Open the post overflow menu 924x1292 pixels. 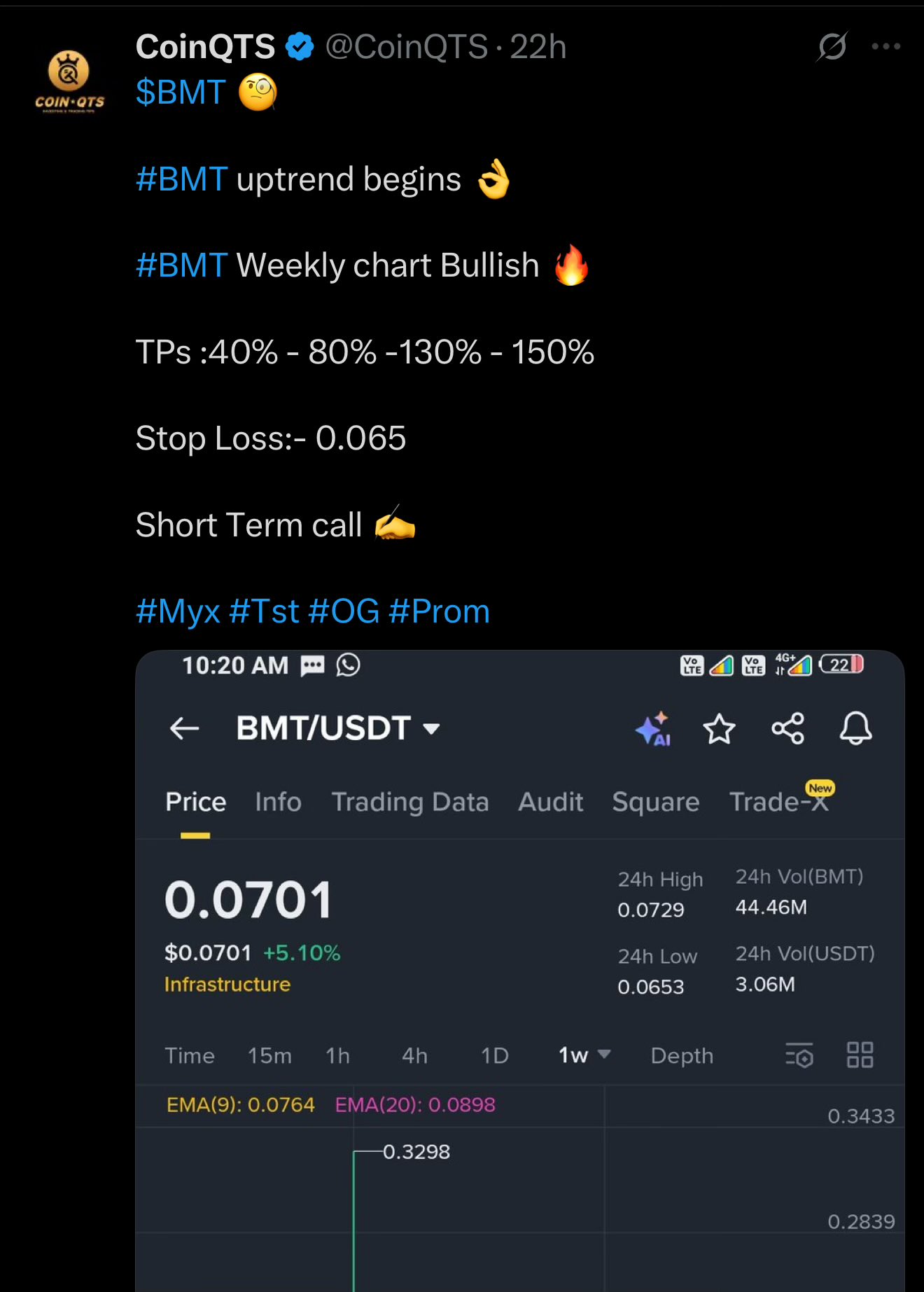click(885, 47)
